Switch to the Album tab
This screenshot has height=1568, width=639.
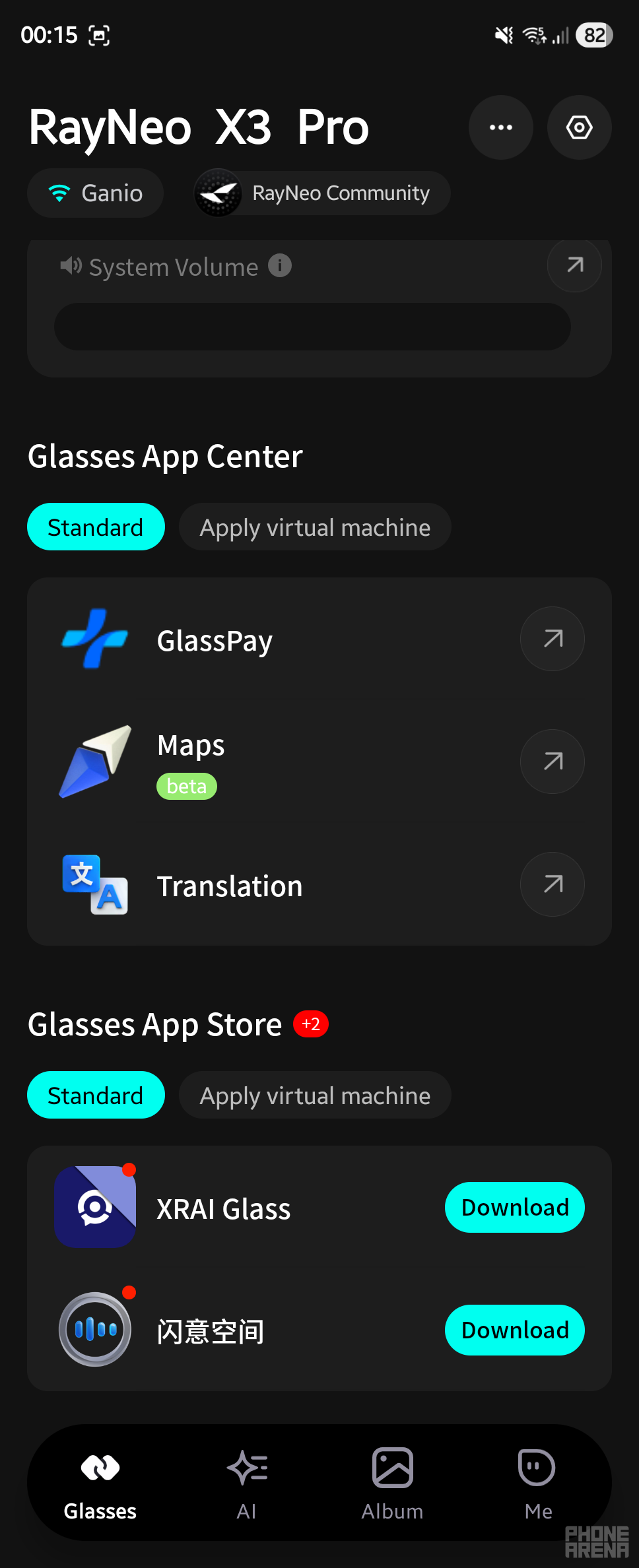[392, 1483]
